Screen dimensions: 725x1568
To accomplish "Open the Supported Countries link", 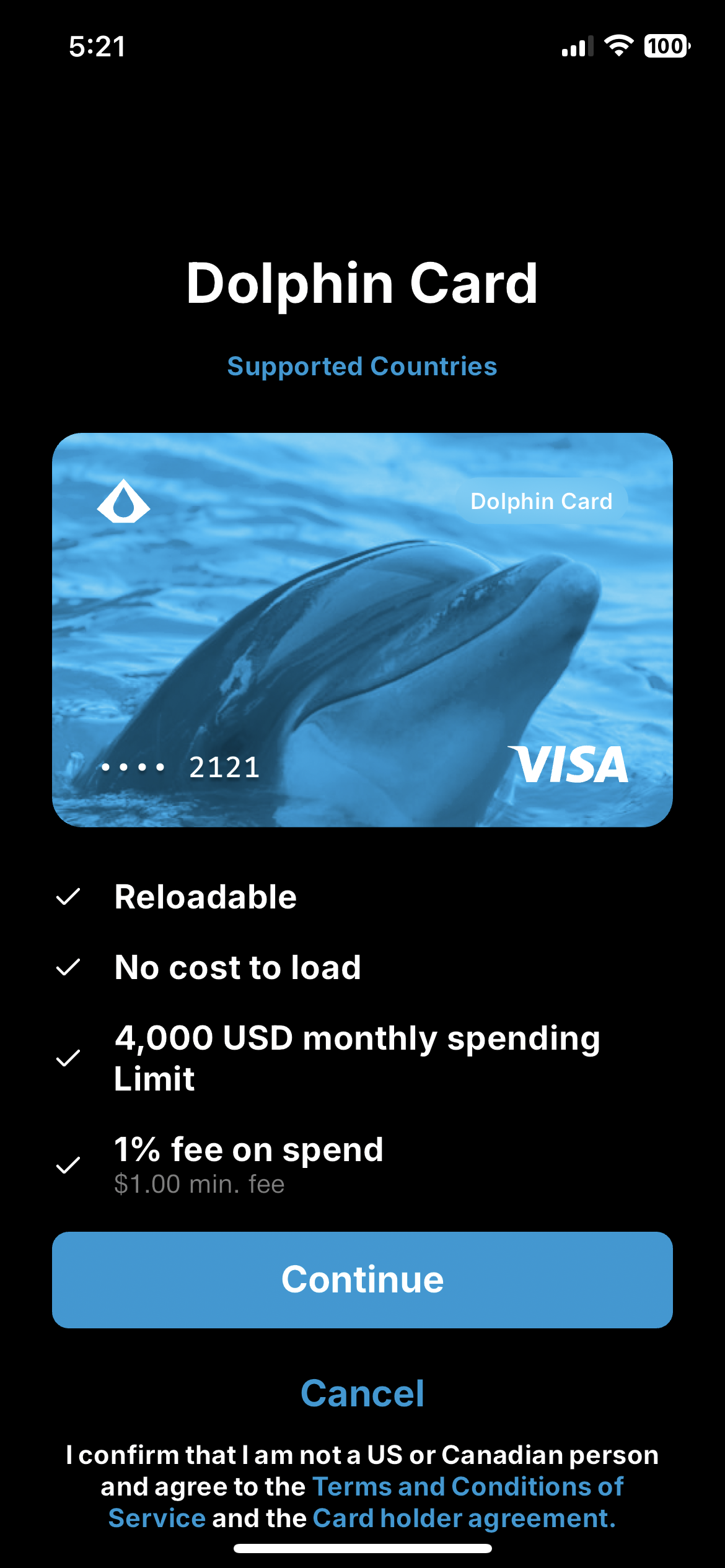I will click(362, 367).
